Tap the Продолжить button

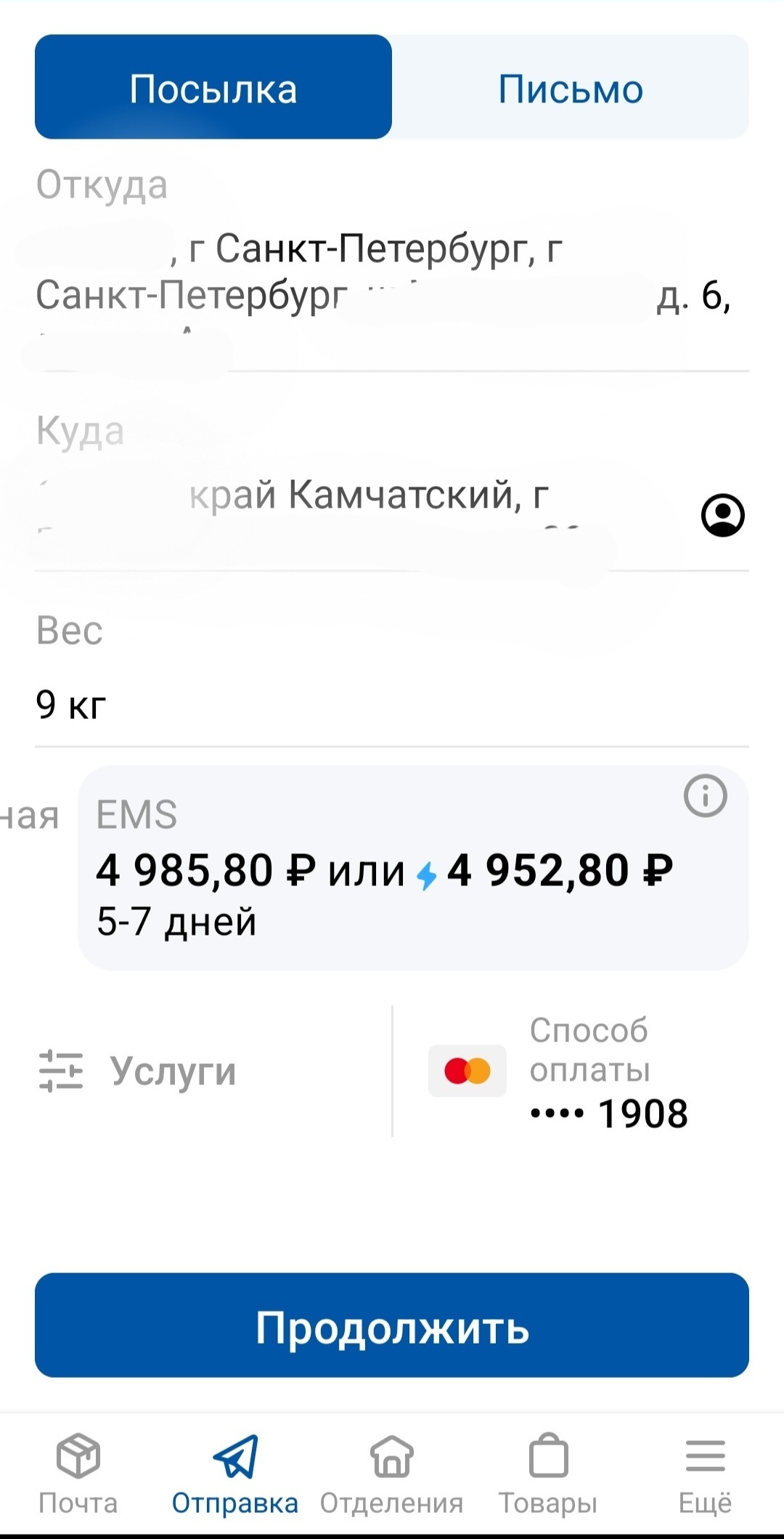392,1325
